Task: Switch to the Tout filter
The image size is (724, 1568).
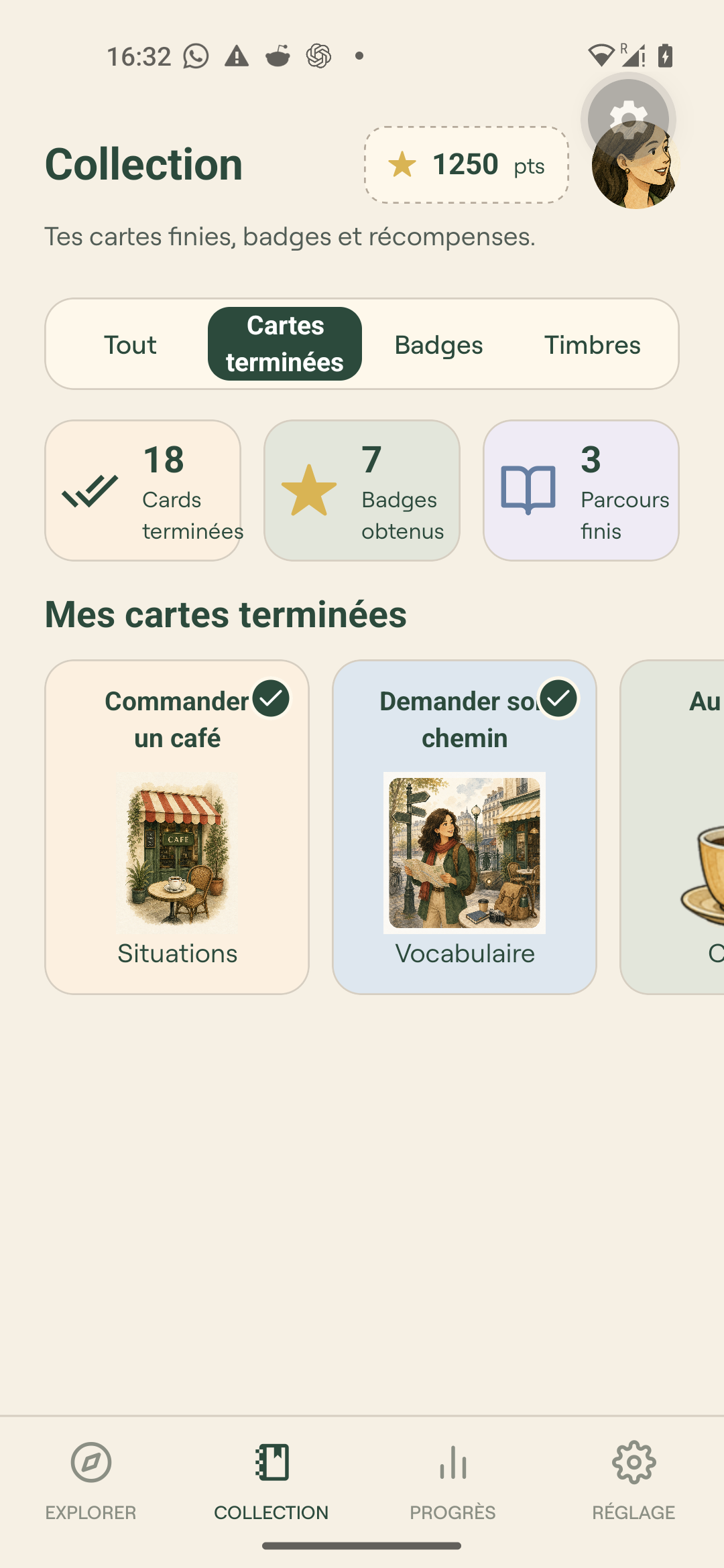Action: pyautogui.click(x=130, y=344)
